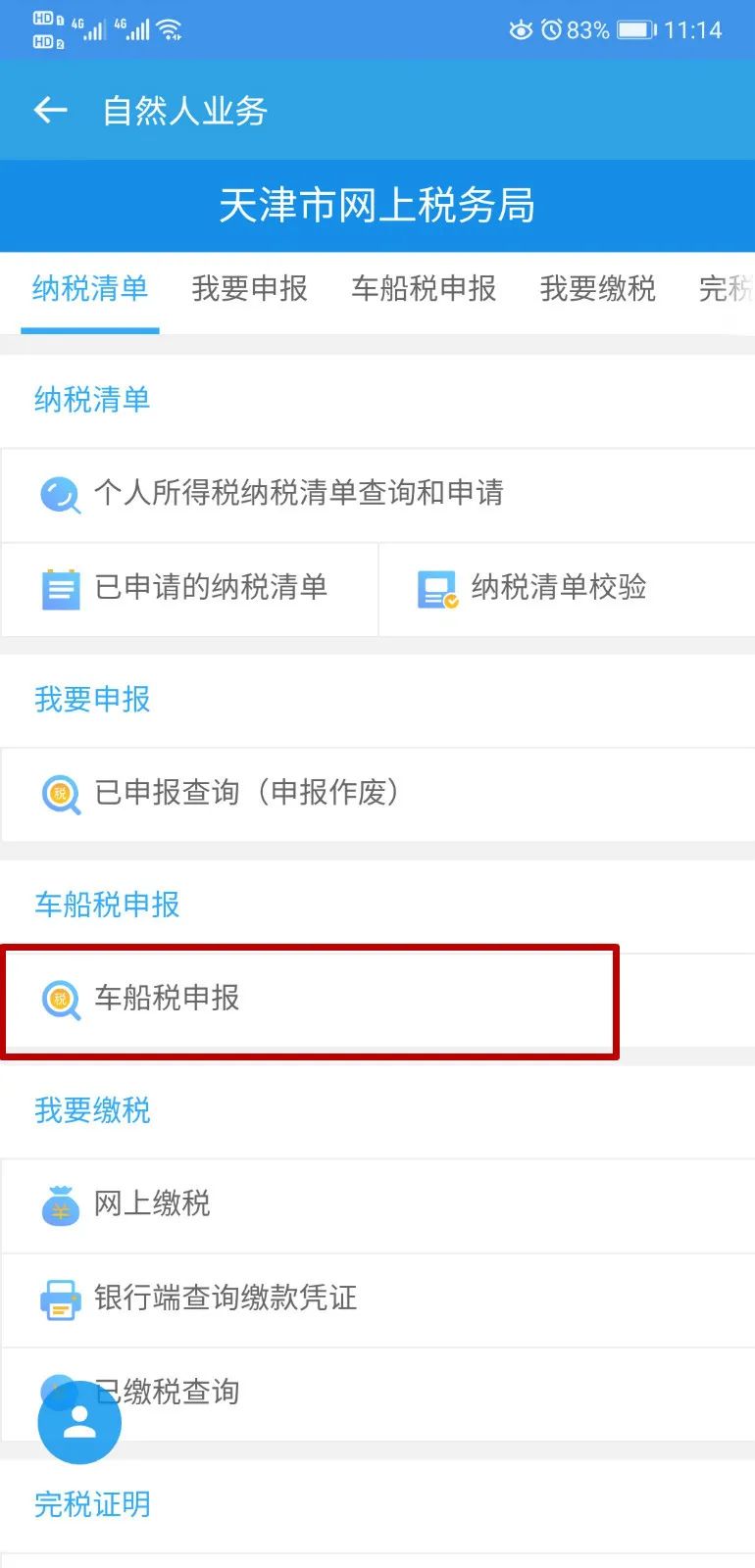Switch to the 车船税申报 top tab
Viewport: 755px width, 1568px height.
point(424,288)
